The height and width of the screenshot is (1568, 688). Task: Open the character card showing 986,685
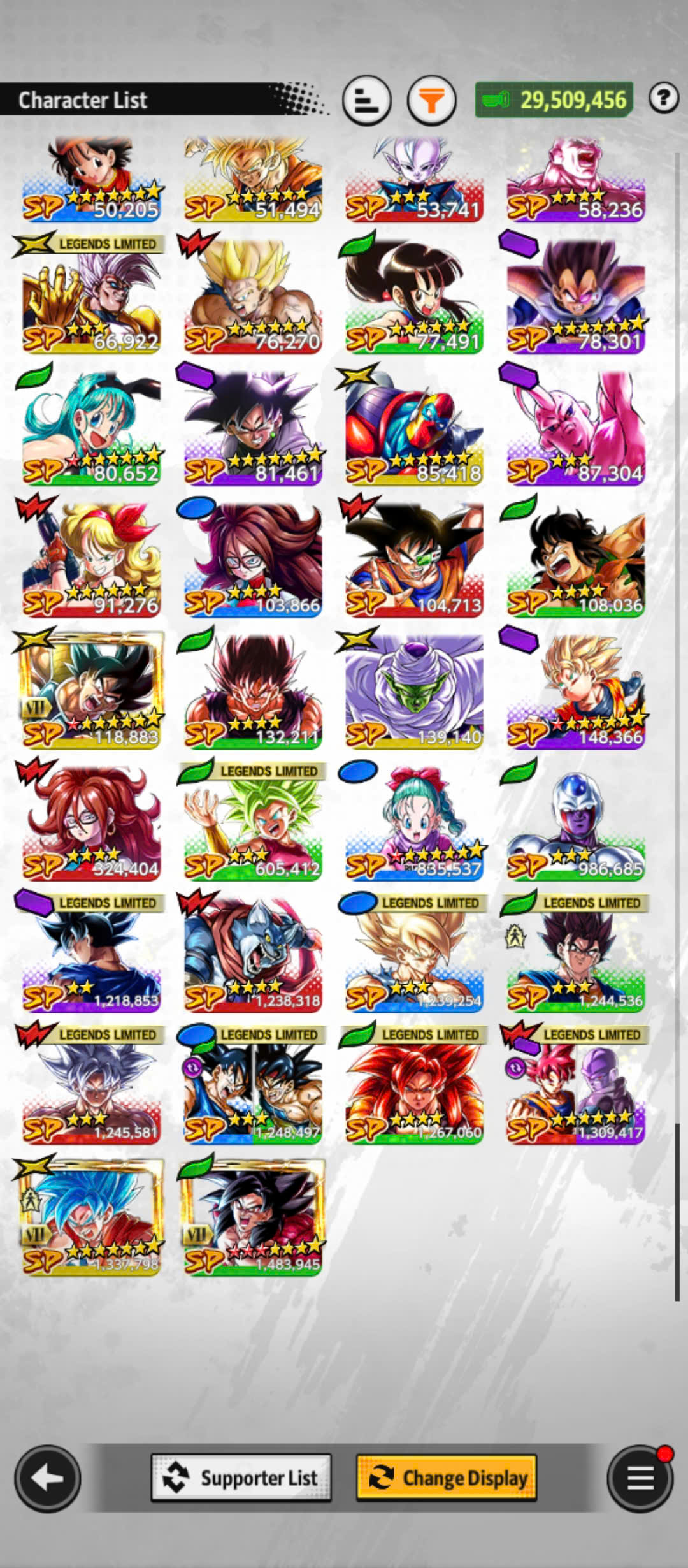pos(576,822)
